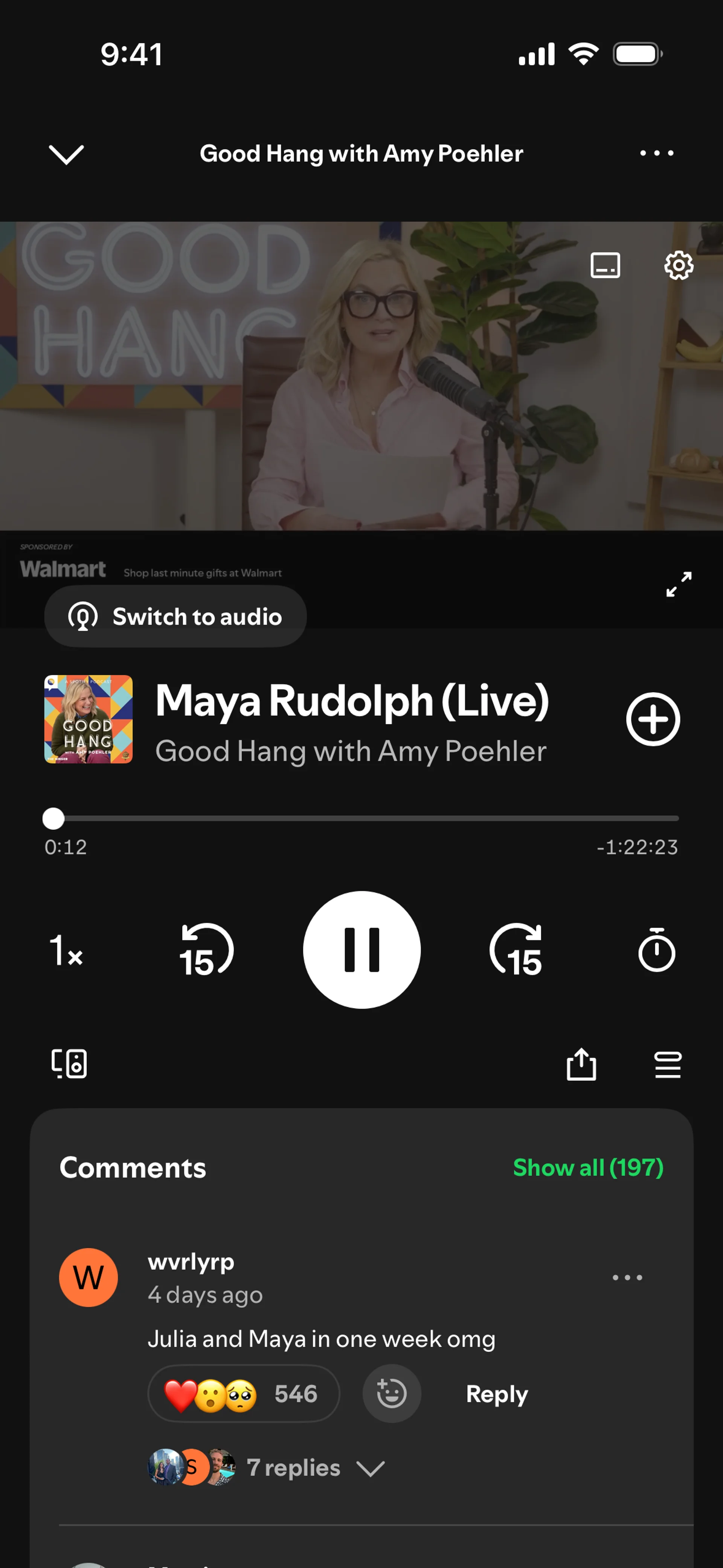Expand video to full screen
Image resolution: width=723 pixels, height=1568 pixels.
tap(678, 584)
